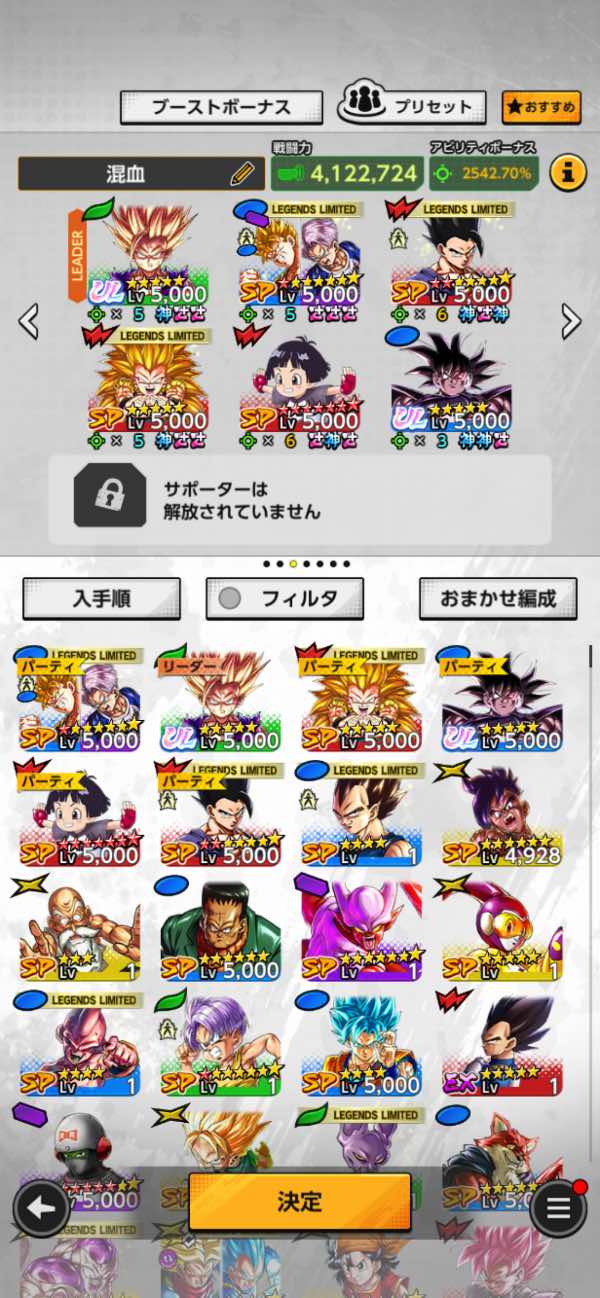Screen dimensions: 600x1298
Task: Go to the previous party with left arrow
Action: [29, 321]
